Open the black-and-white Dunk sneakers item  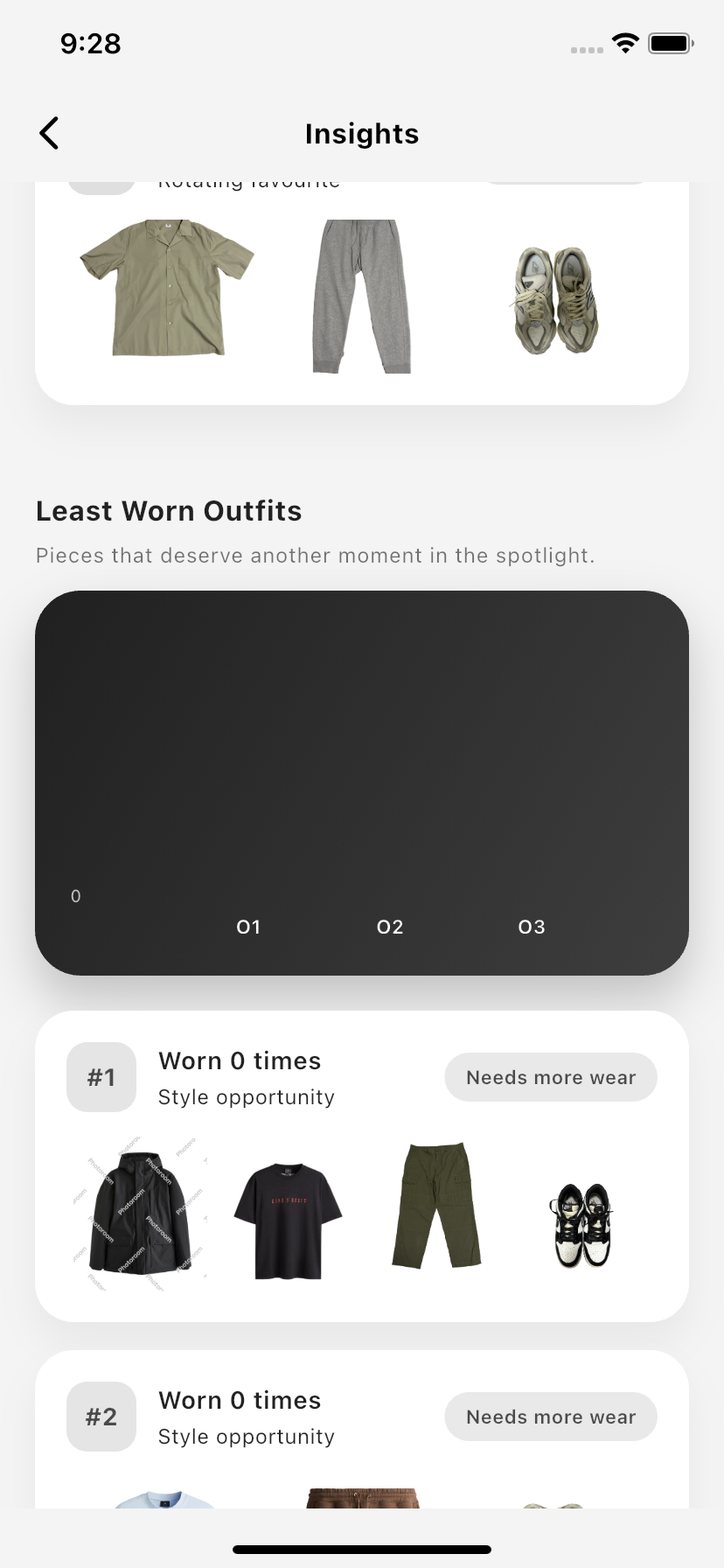coord(580,1223)
